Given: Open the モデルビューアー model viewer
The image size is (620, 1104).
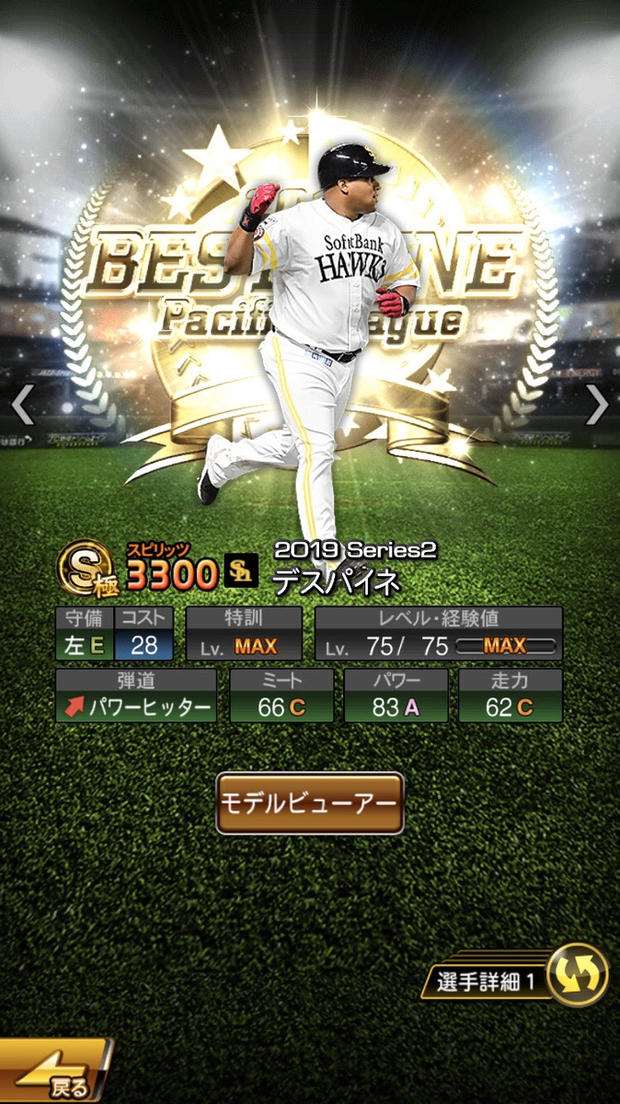Looking at the screenshot, I should (x=310, y=803).
